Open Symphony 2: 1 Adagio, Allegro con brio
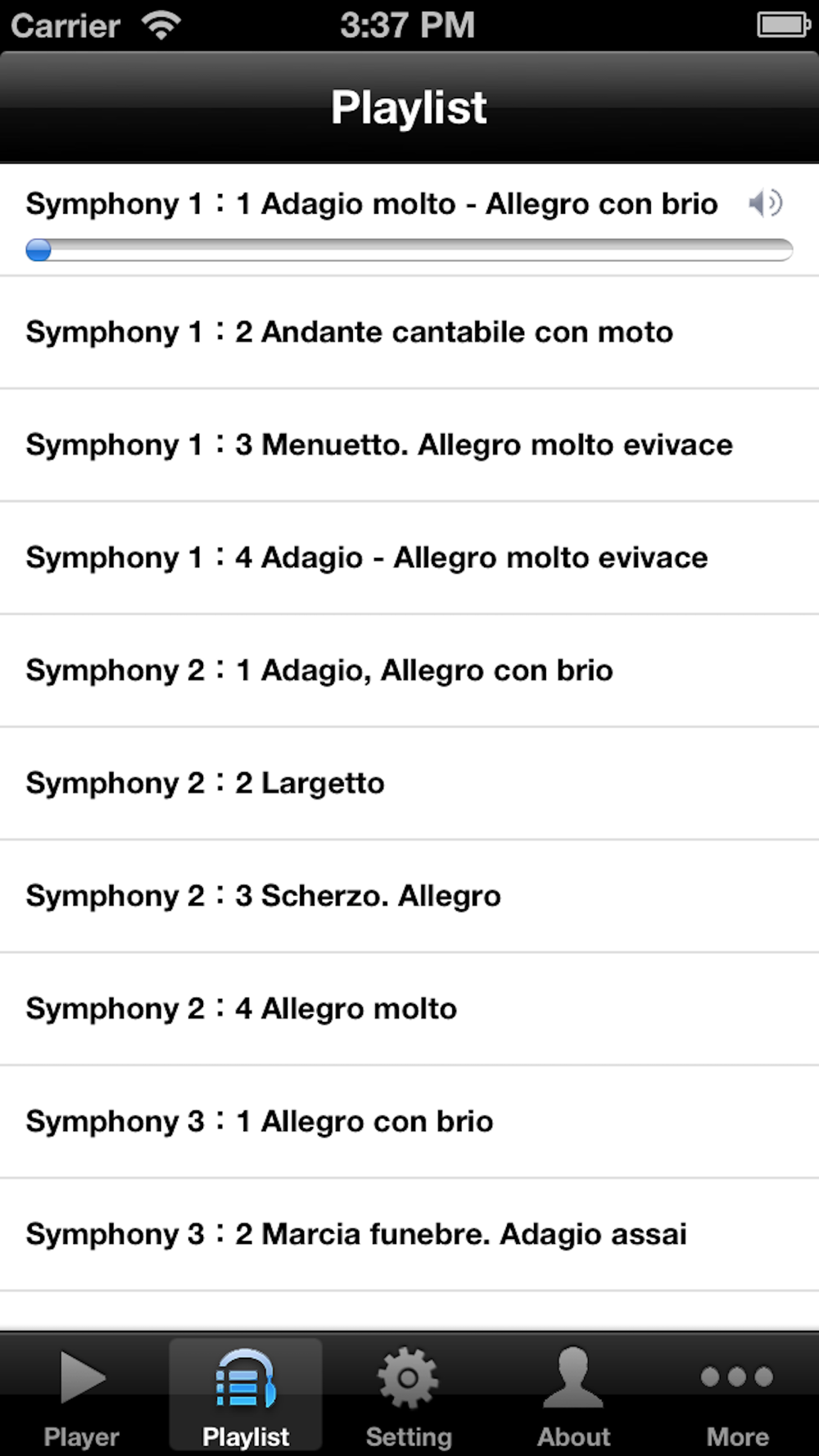Screen dimensions: 819x1456 point(409,671)
